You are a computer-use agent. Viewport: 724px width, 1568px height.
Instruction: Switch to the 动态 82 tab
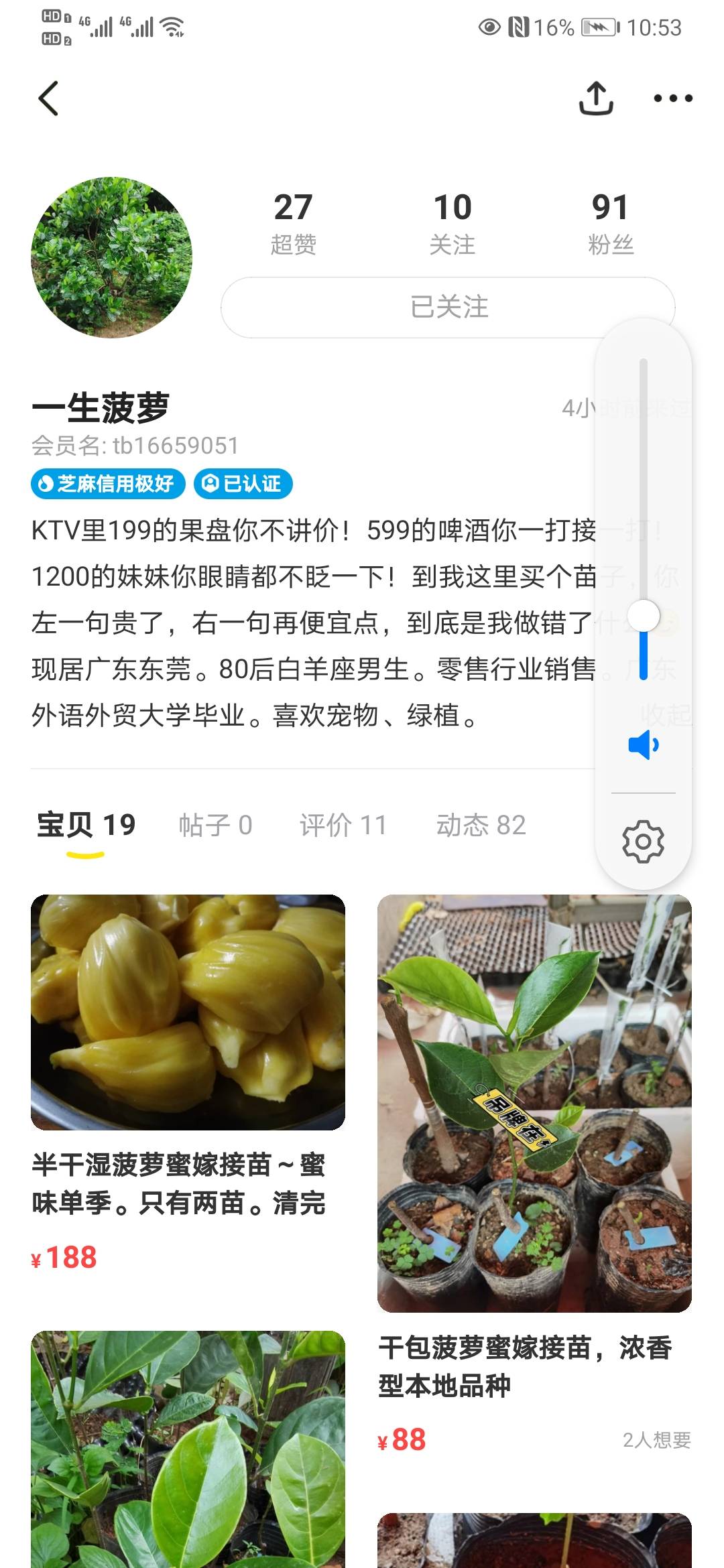point(481,825)
